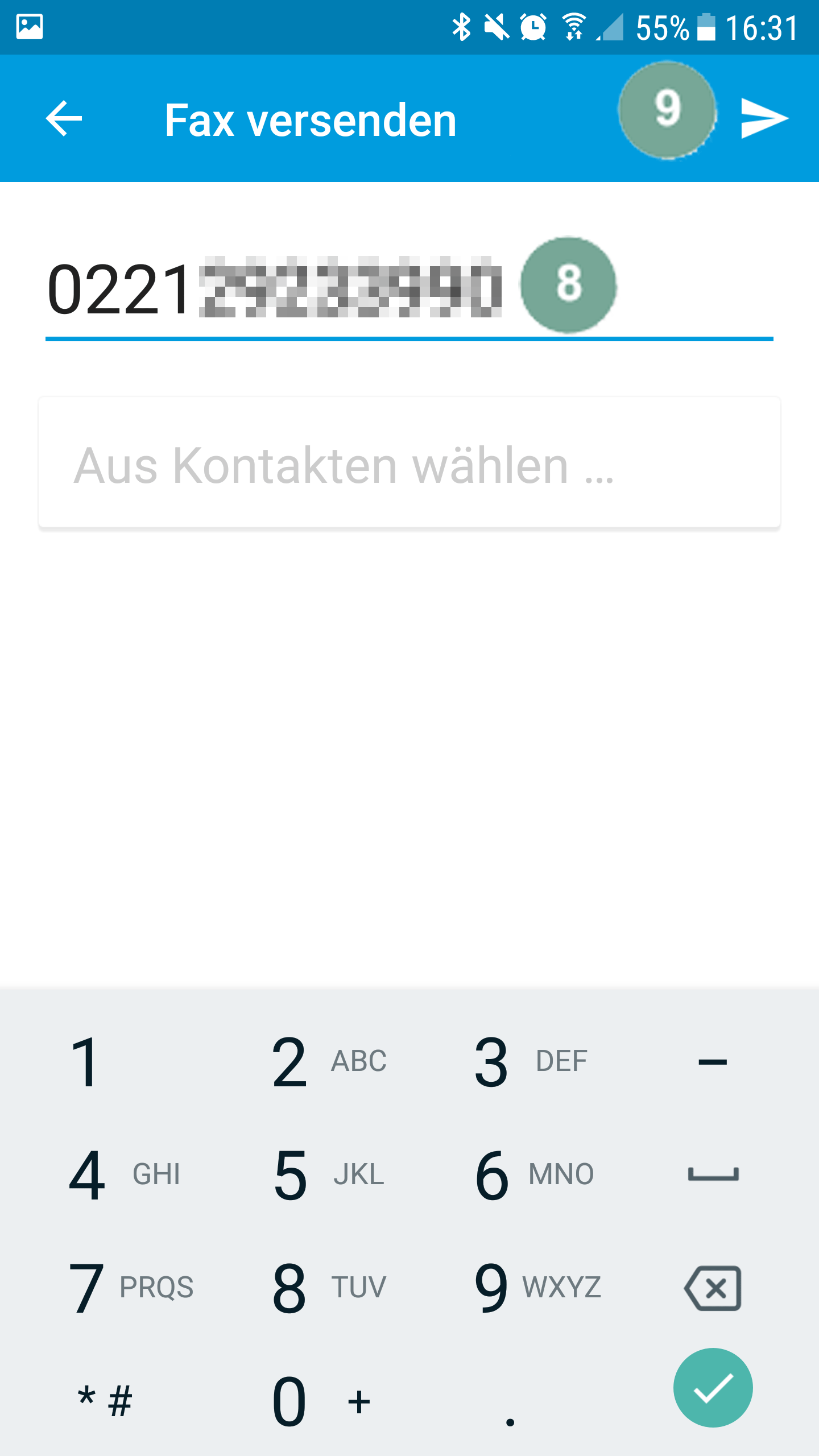
Task: Send the fax with the arrow icon
Action: point(764,118)
